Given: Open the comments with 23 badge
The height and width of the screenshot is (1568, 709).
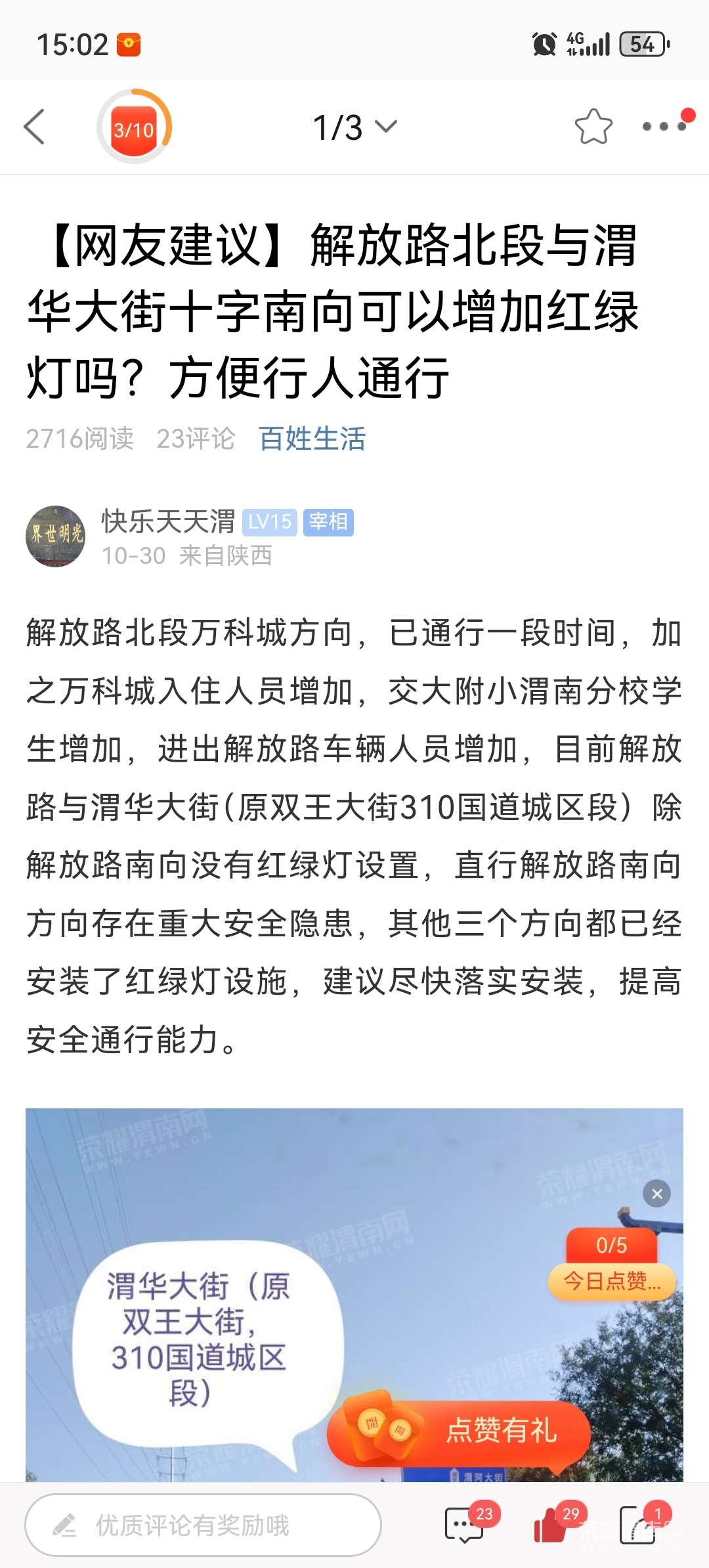Looking at the screenshot, I should pyautogui.click(x=465, y=1525).
